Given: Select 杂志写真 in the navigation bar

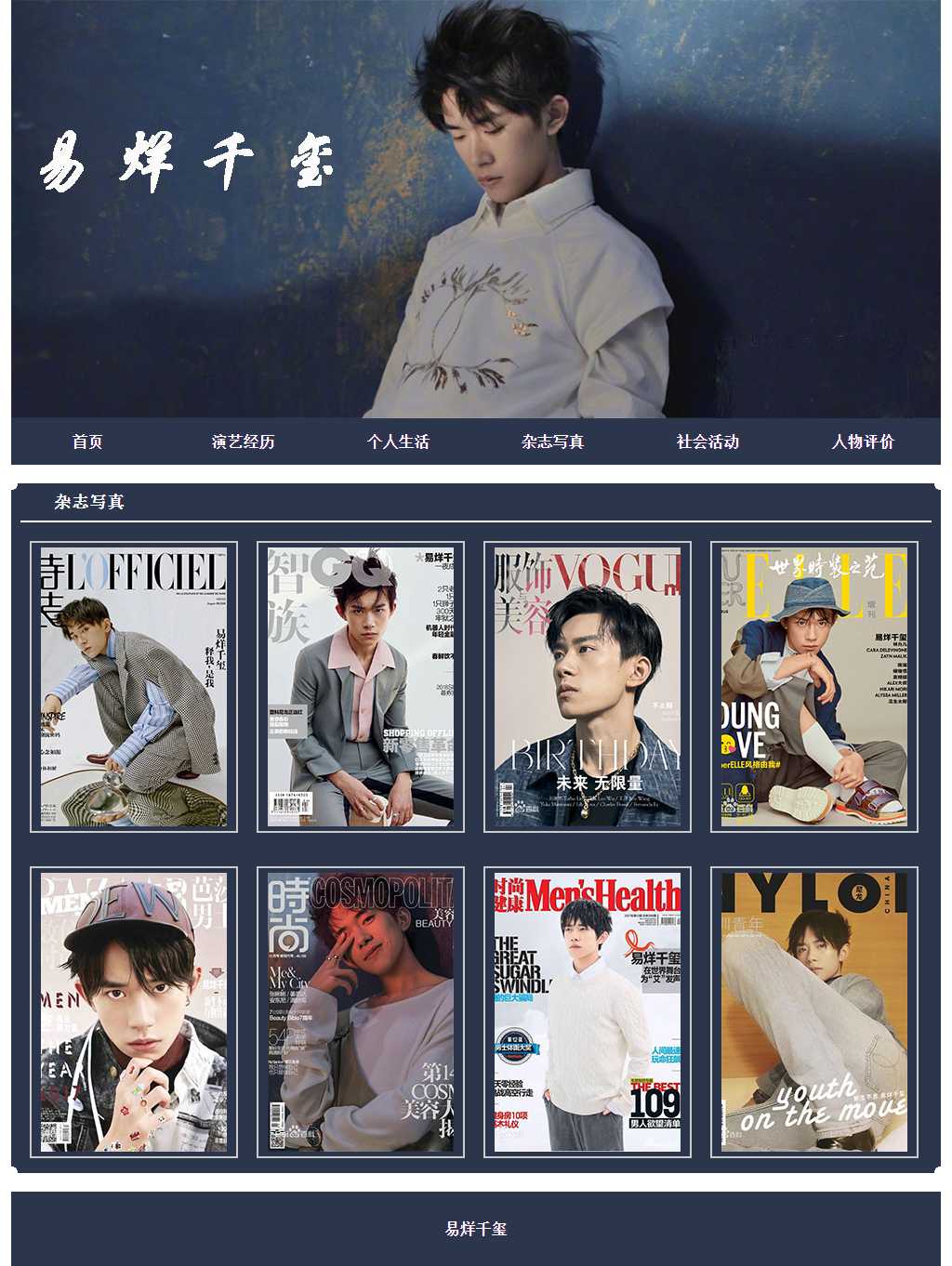Looking at the screenshot, I should coord(552,442).
